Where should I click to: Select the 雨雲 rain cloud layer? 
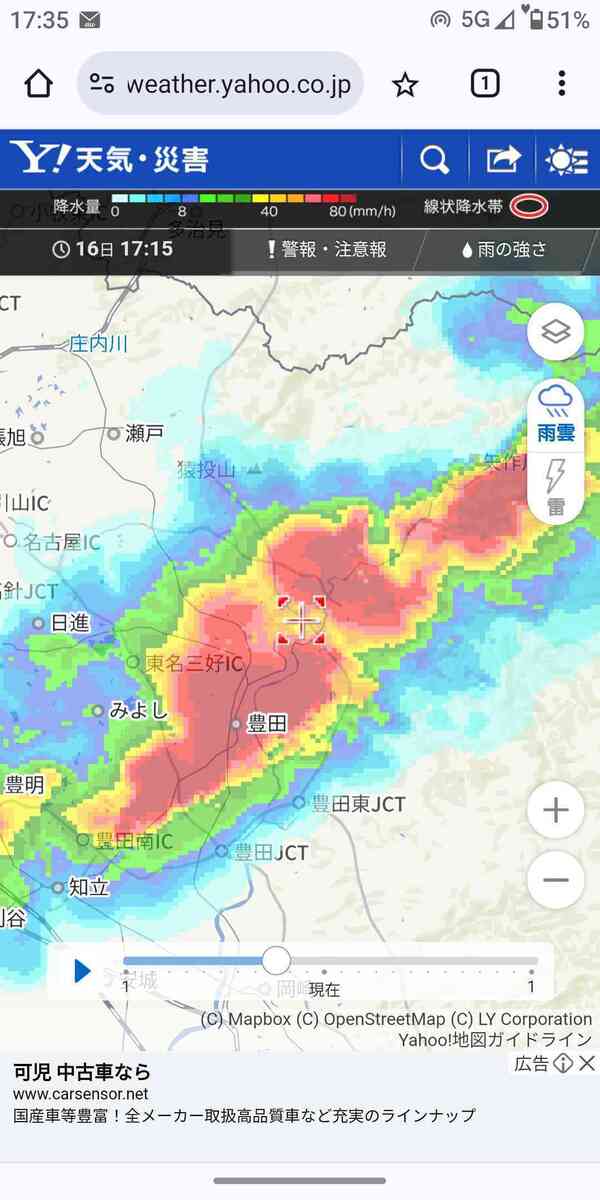tap(555, 412)
